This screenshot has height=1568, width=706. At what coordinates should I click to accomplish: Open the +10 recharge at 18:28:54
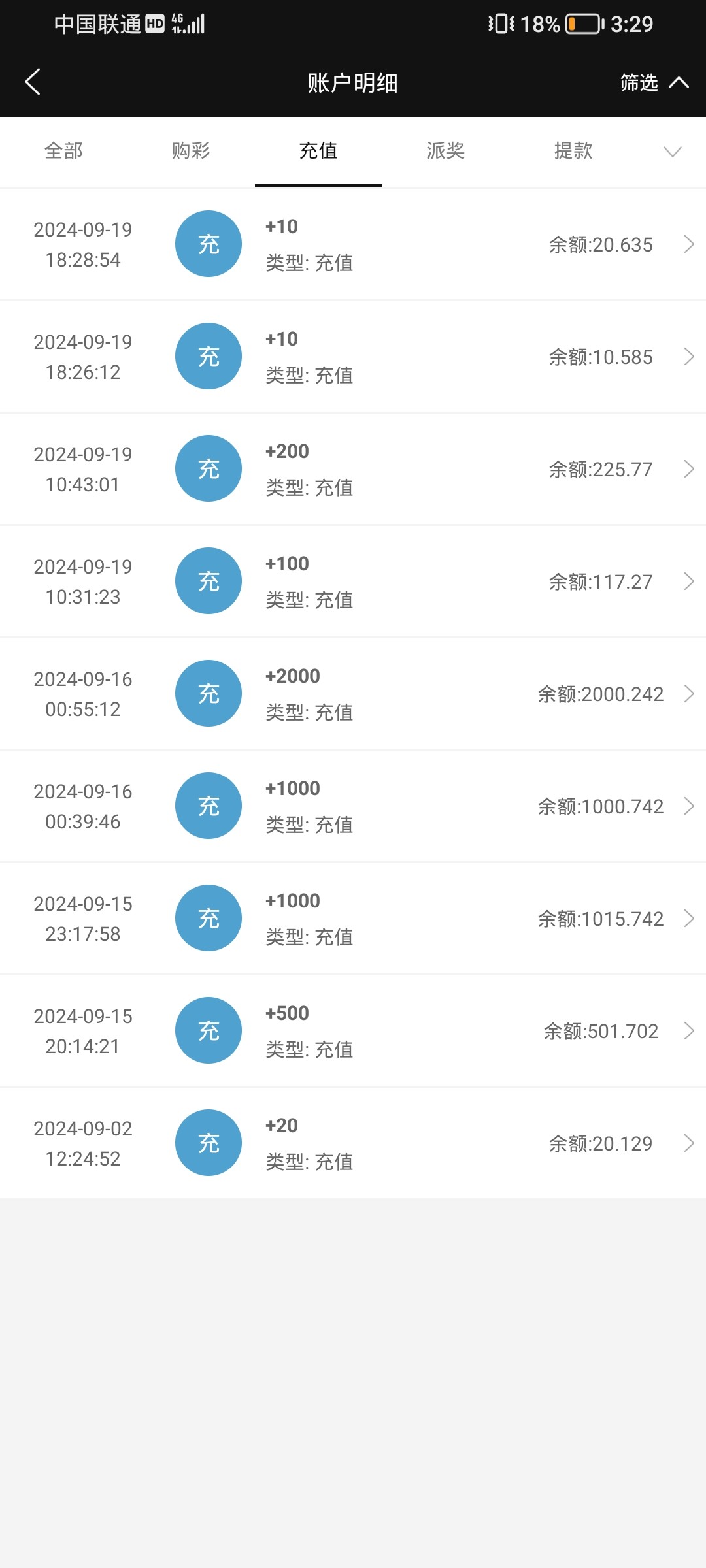(353, 244)
